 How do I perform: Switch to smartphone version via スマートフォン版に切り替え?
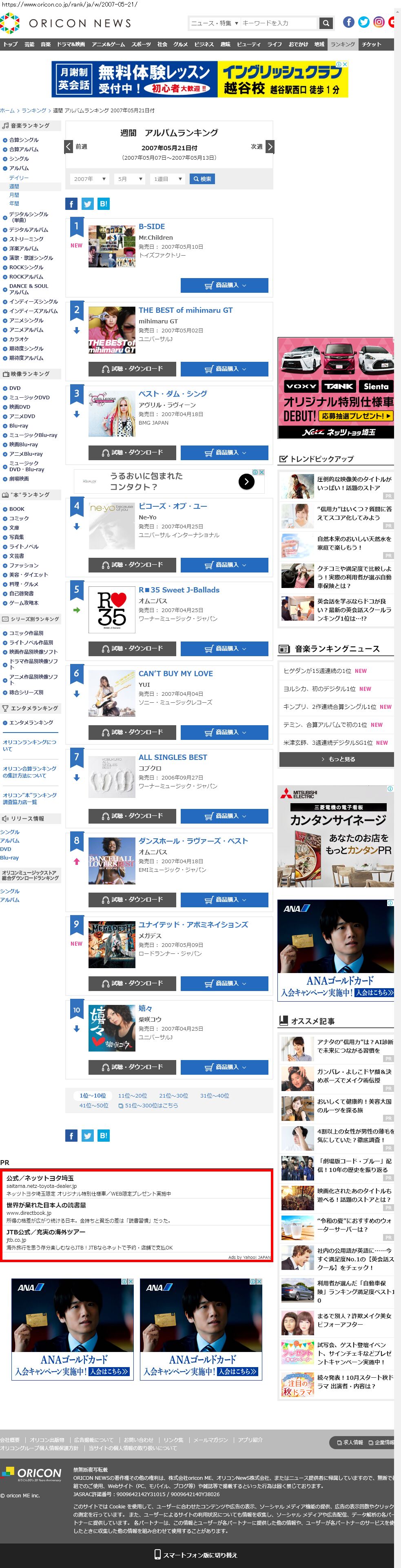196,1555
